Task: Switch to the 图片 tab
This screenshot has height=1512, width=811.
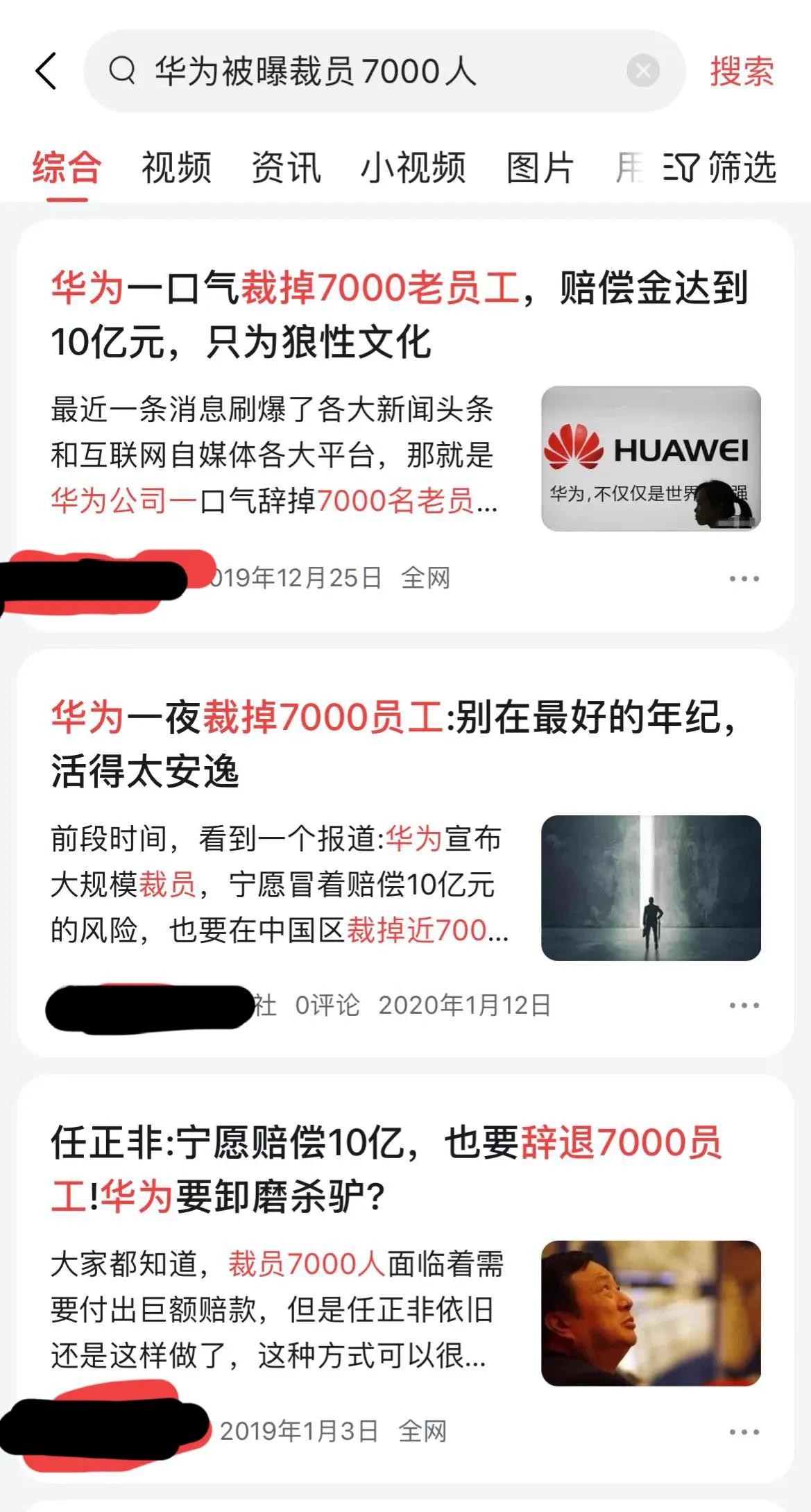Action: (540, 168)
